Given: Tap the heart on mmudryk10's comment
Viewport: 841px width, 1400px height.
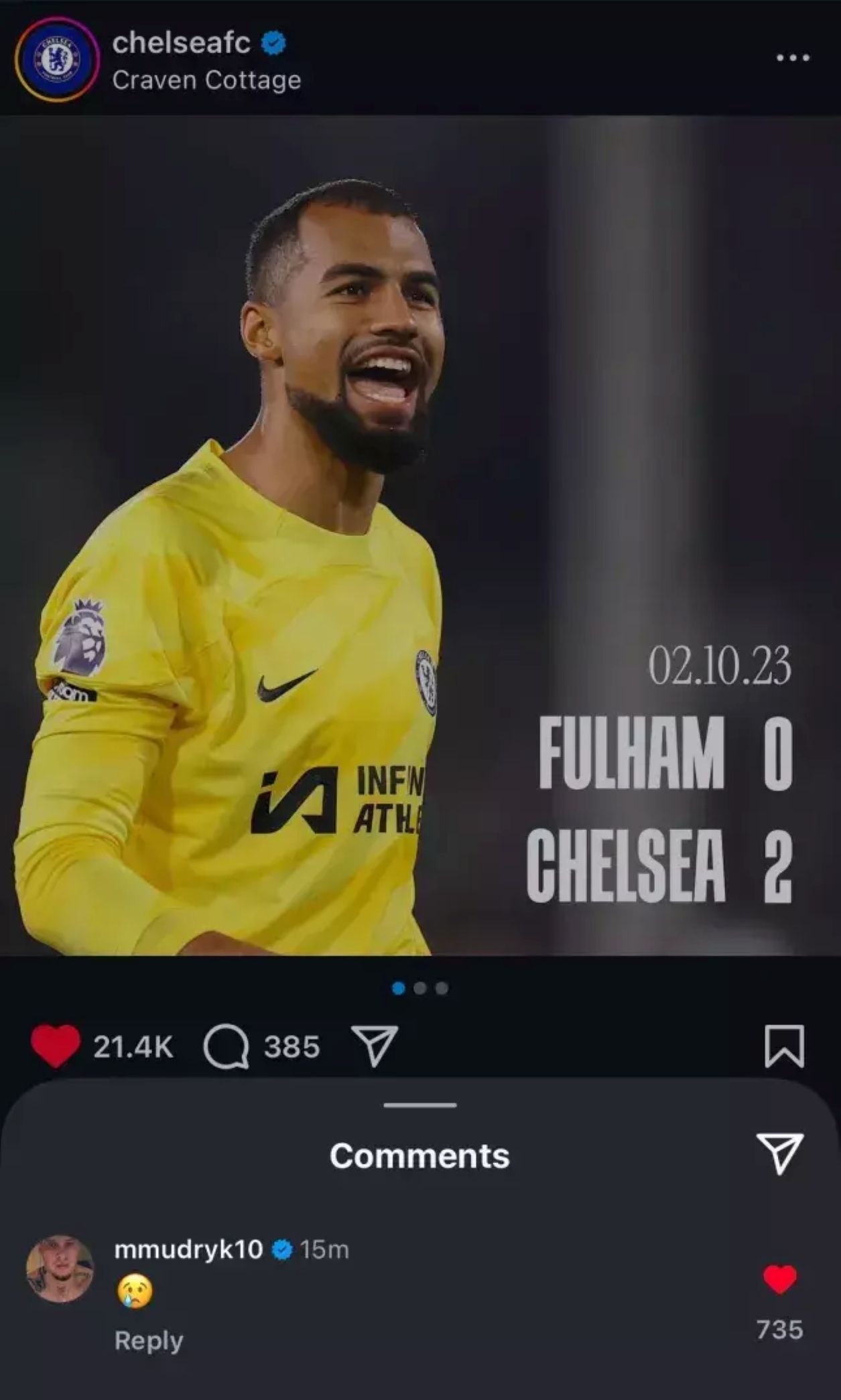Looking at the screenshot, I should pos(779,1280).
